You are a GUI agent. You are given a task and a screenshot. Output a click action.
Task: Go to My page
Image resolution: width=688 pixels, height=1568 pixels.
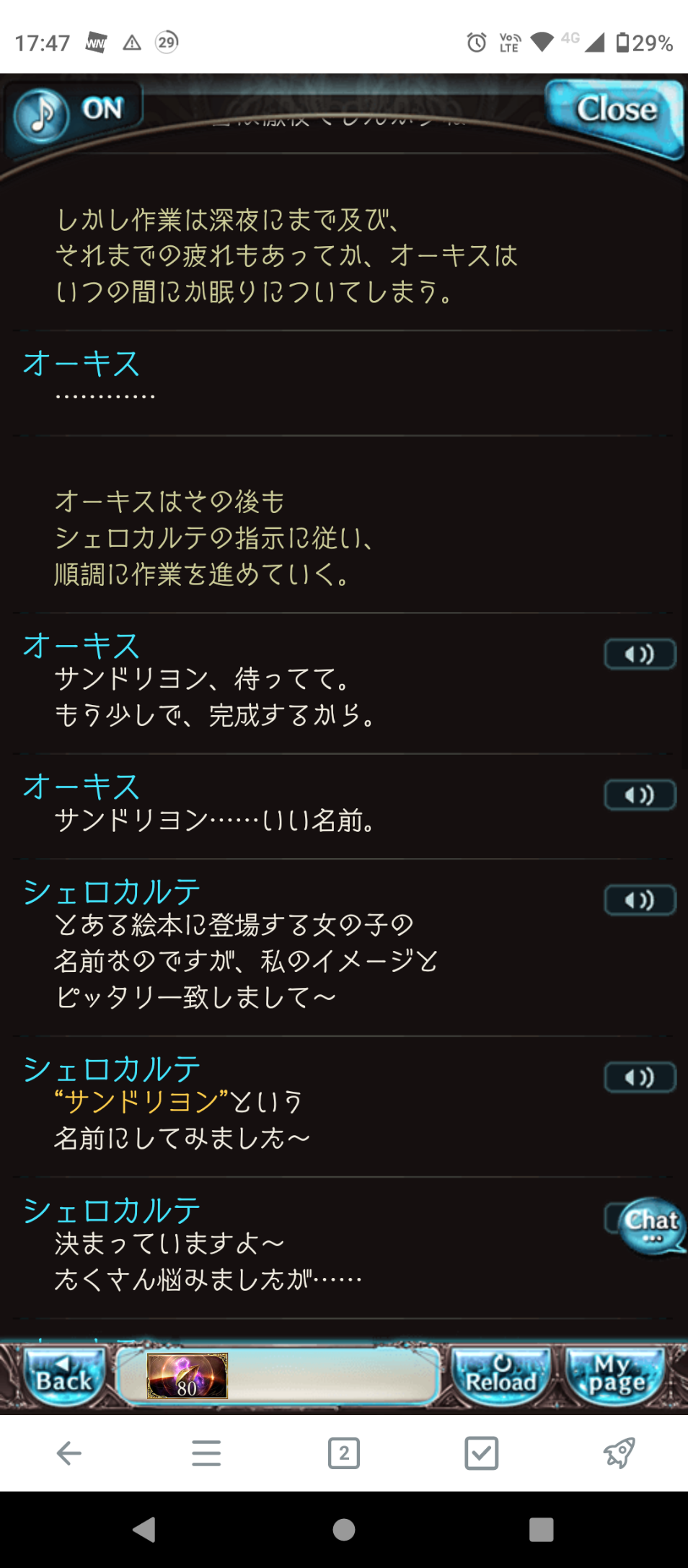point(616,1375)
